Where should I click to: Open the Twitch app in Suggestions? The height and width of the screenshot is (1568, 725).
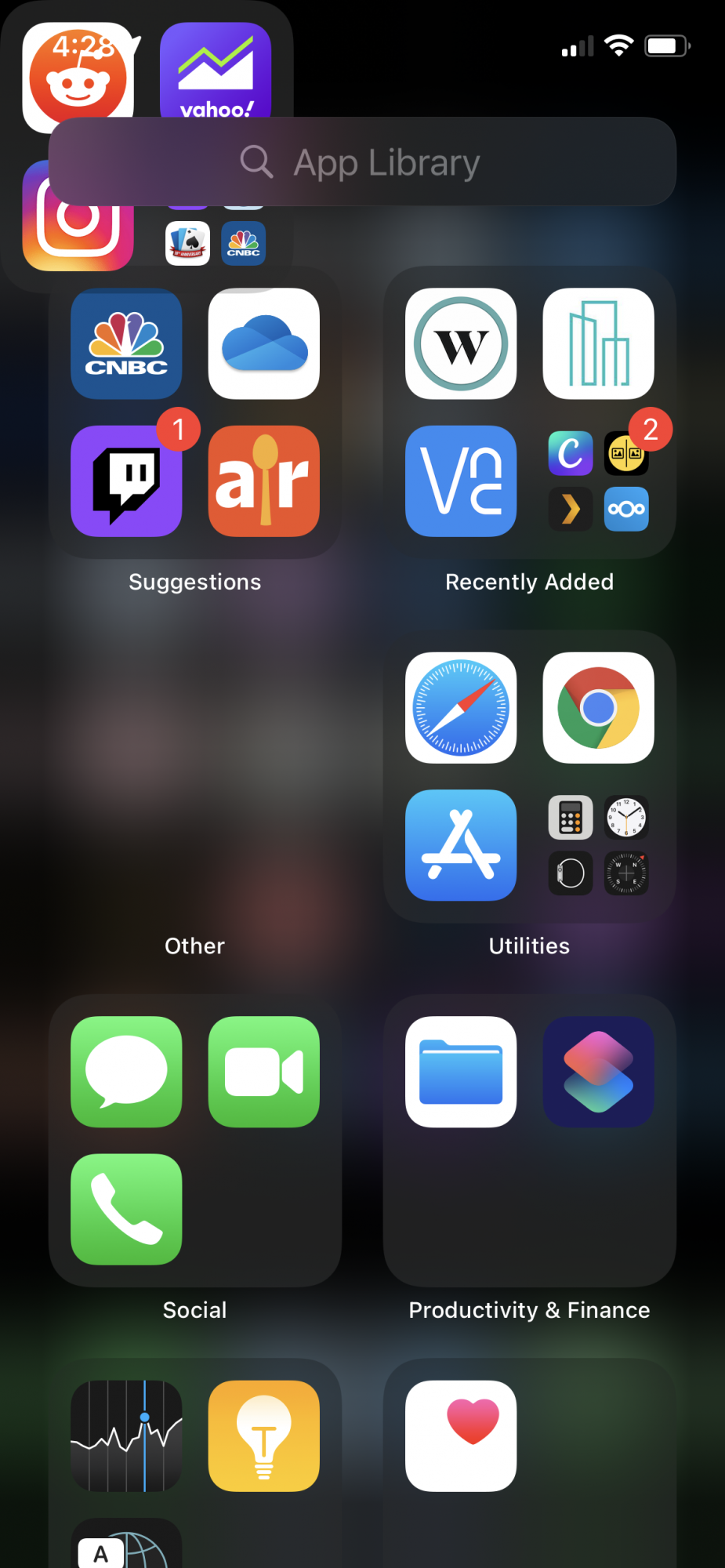tap(126, 481)
